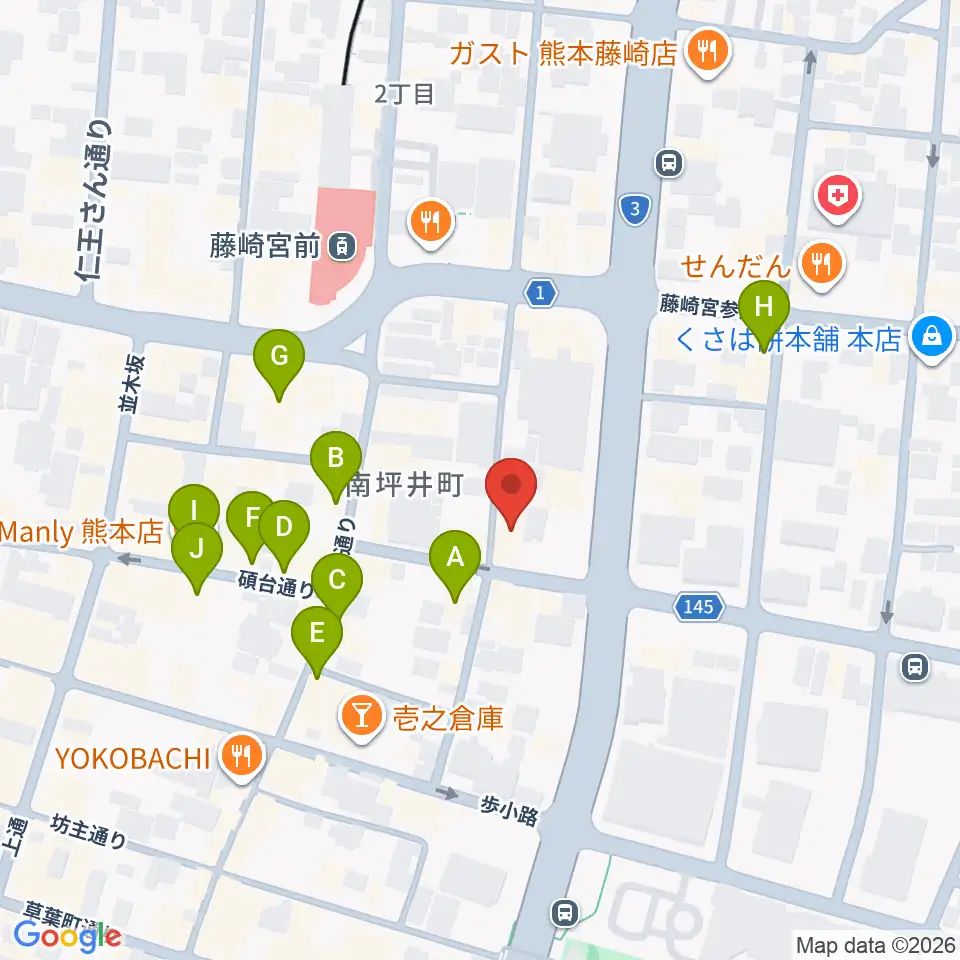Open green map marker D
The image size is (960, 960).
click(x=283, y=536)
